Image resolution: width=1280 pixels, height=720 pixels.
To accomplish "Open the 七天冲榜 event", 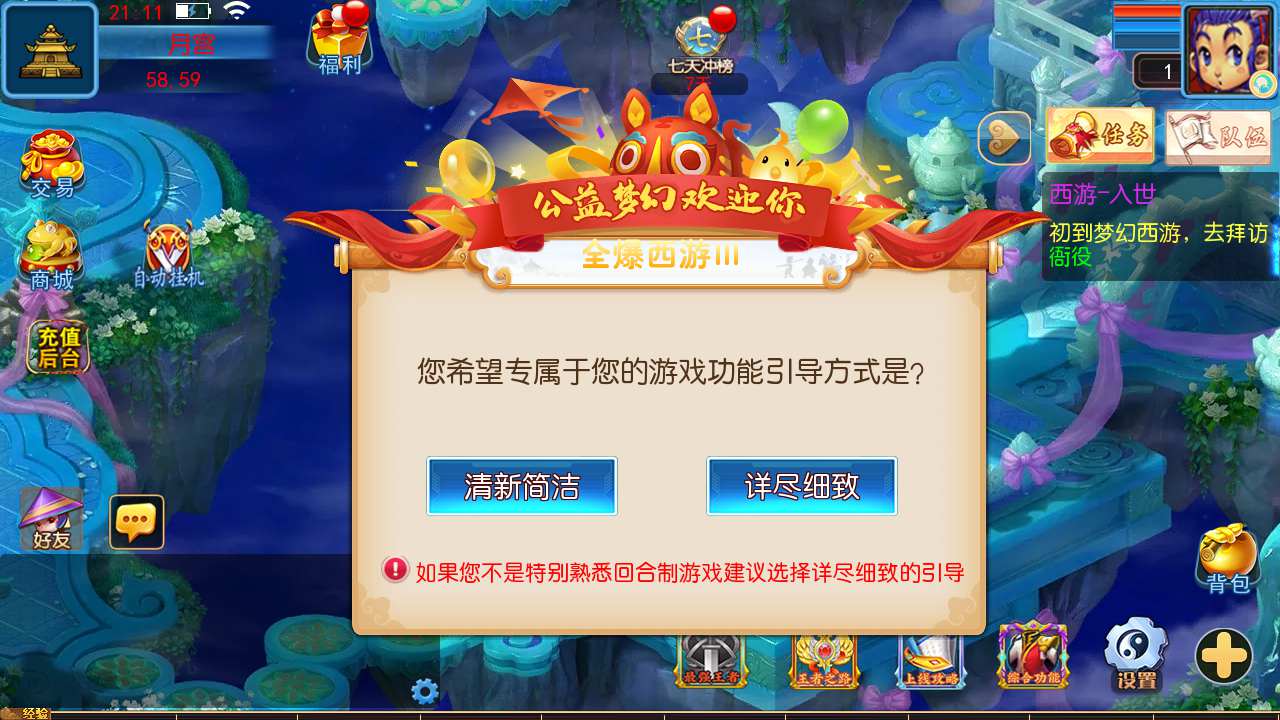I will [x=700, y=45].
